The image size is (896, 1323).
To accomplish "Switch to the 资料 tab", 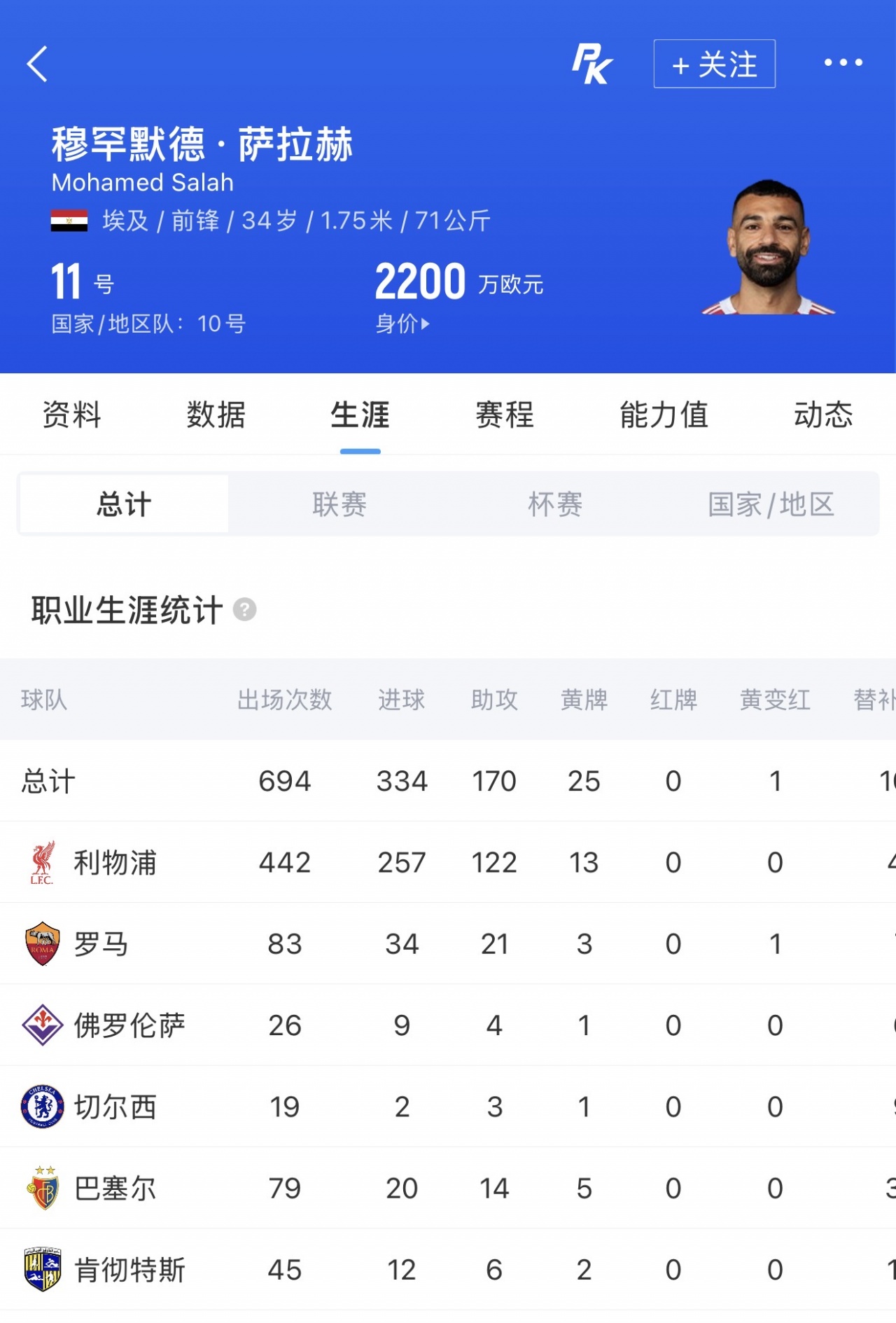I will point(72,415).
